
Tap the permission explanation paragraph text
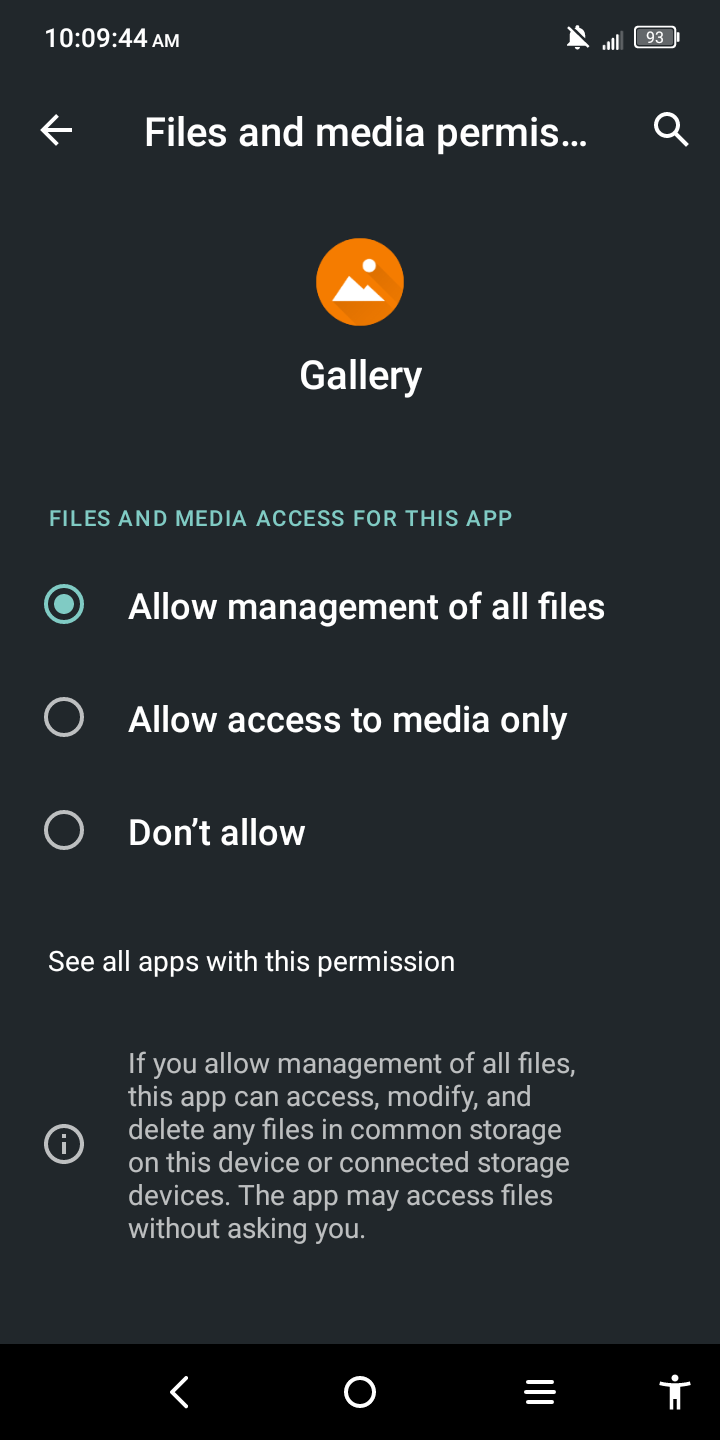coord(348,1145)
